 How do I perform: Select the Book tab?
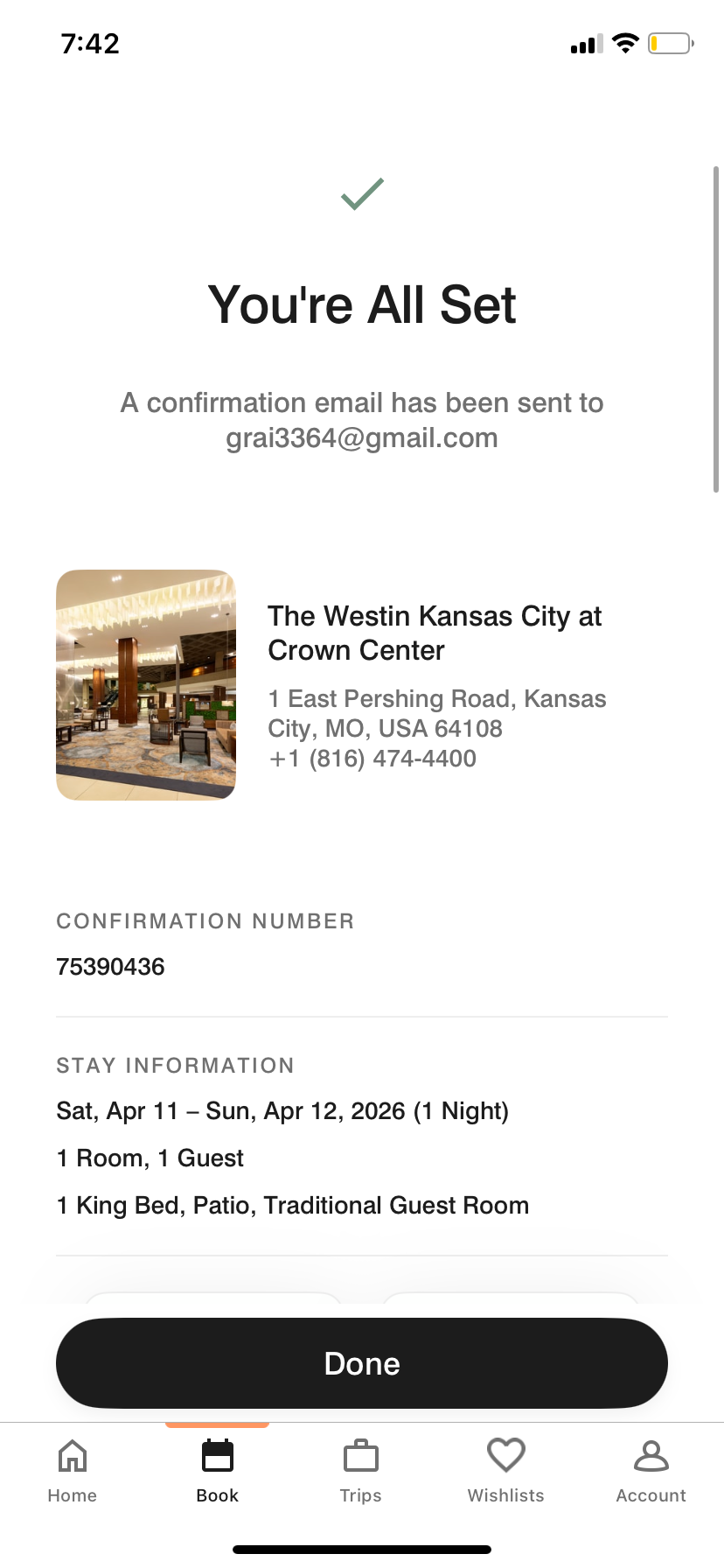tap(218, 1470)
